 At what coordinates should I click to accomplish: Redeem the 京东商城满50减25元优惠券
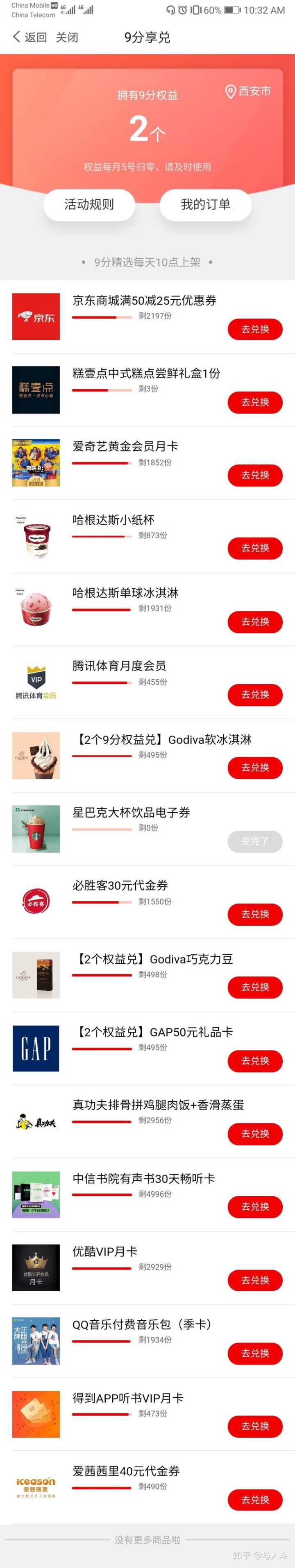click(255, 329)
